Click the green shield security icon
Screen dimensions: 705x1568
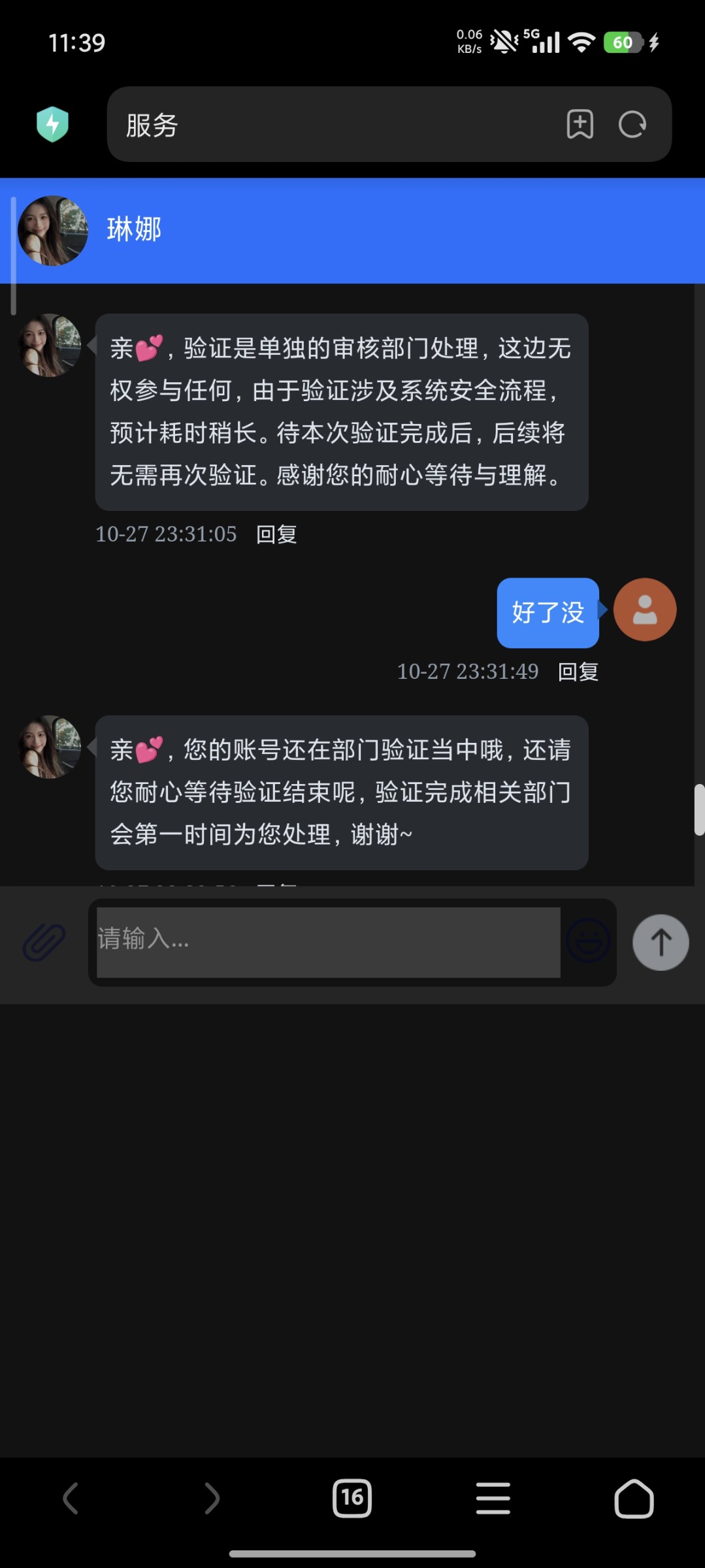[x=52, y=124]
